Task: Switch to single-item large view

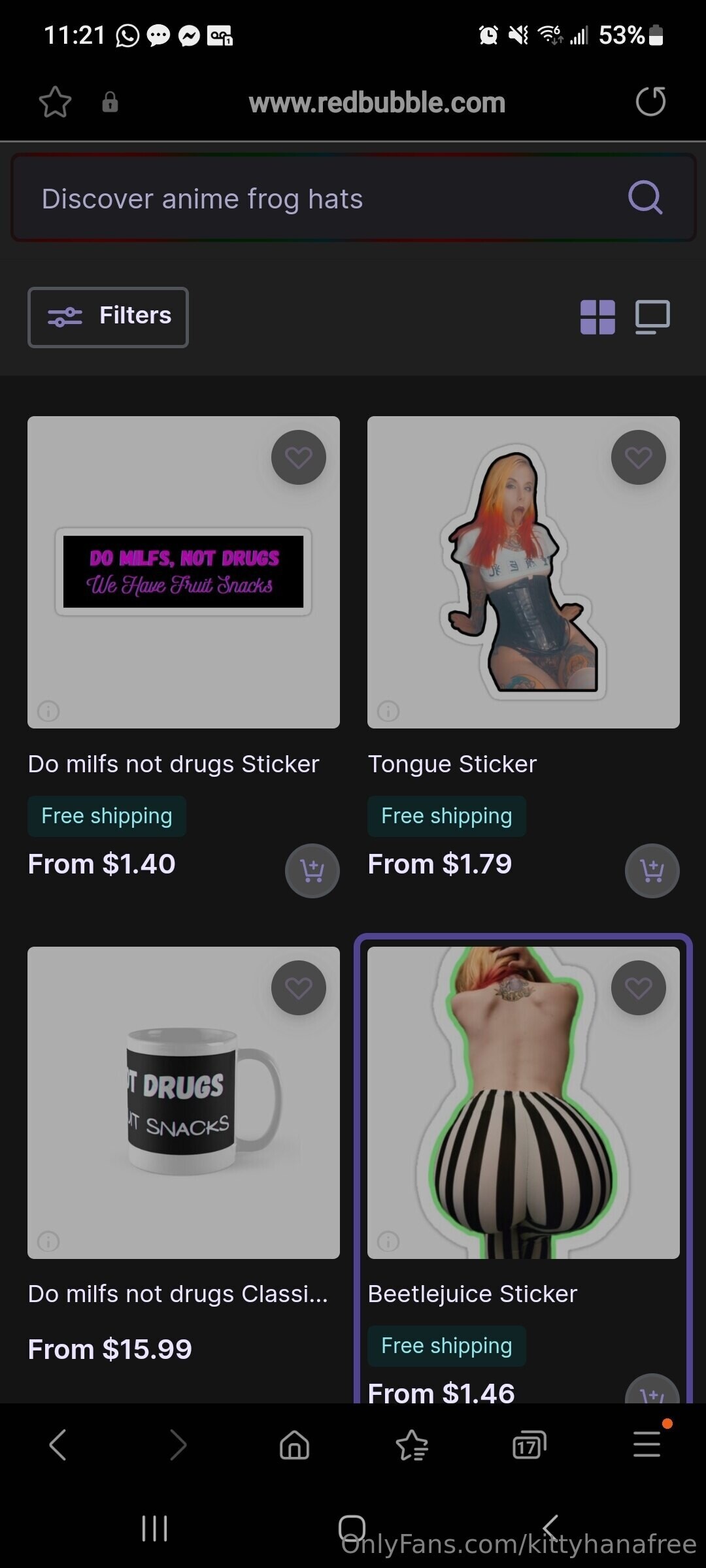Action: click(x=652, y=317)
